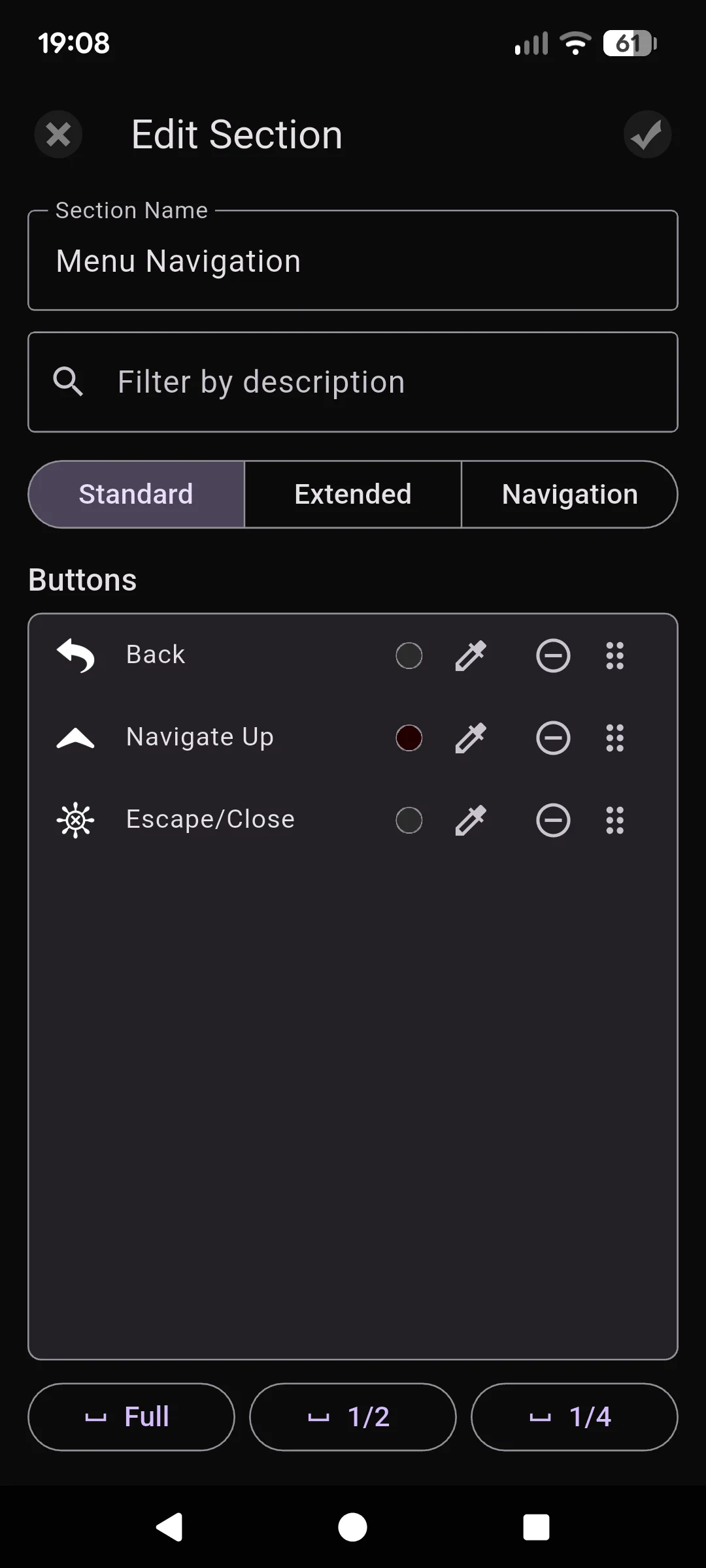Click Navigate Up's red color swatch

click(x=409, y=738)
